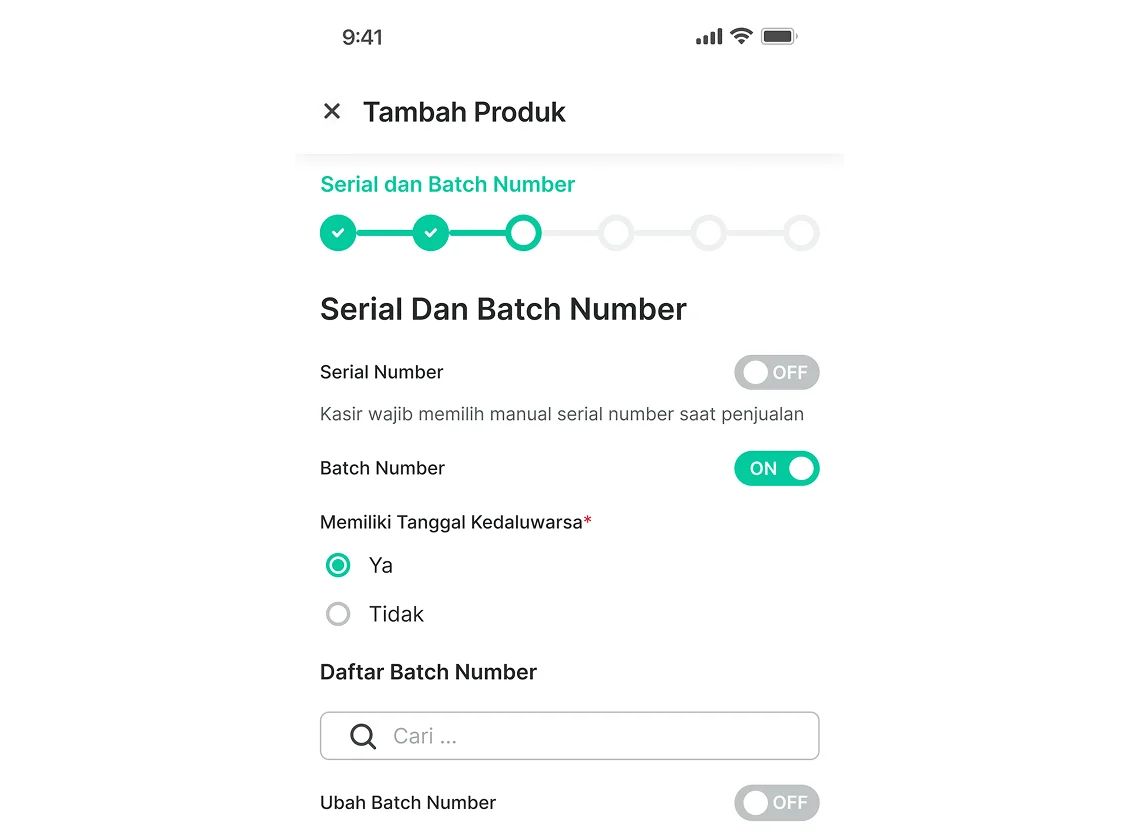
Task: Enable the Ubah Batch Number toggle
Action: point(776,803)
